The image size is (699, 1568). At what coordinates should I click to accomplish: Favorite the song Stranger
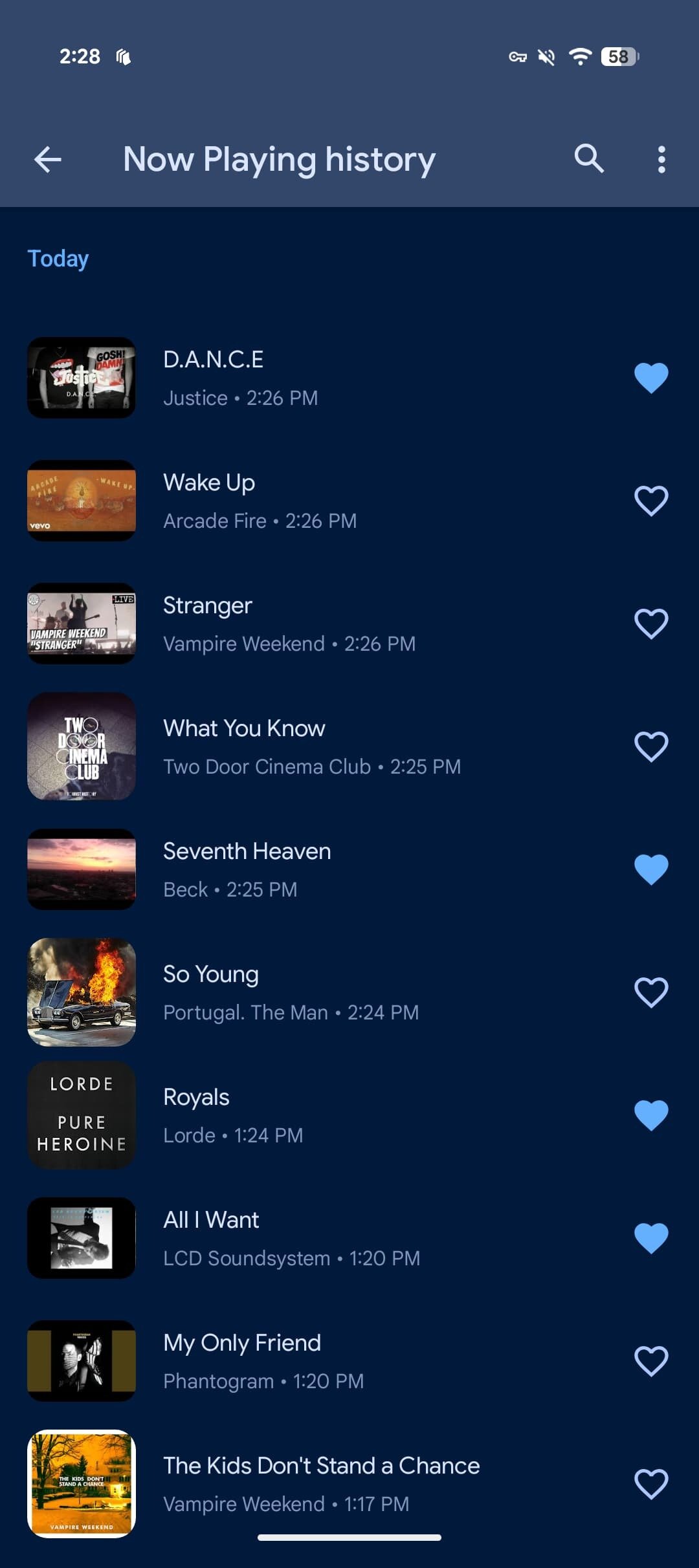click(650, 624)
